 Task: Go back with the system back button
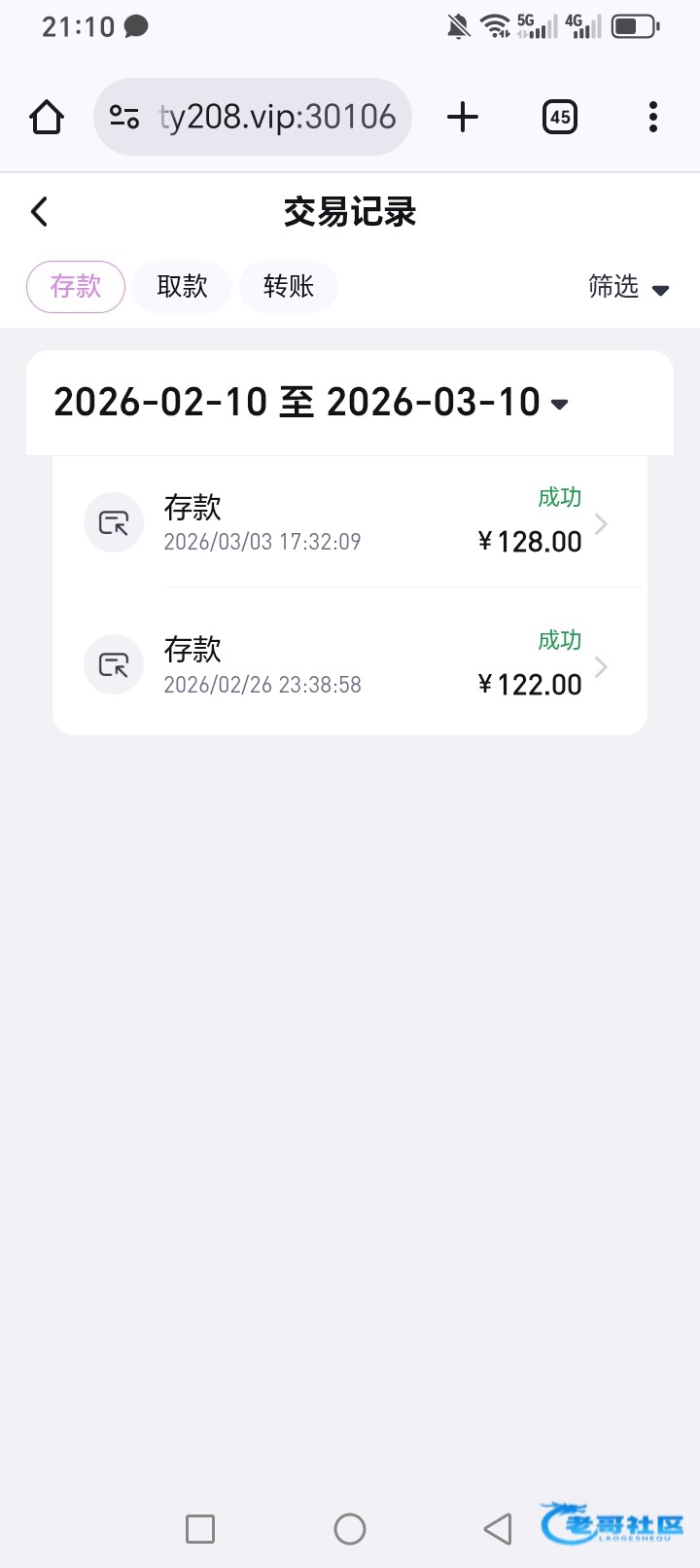coord(498,1528)
